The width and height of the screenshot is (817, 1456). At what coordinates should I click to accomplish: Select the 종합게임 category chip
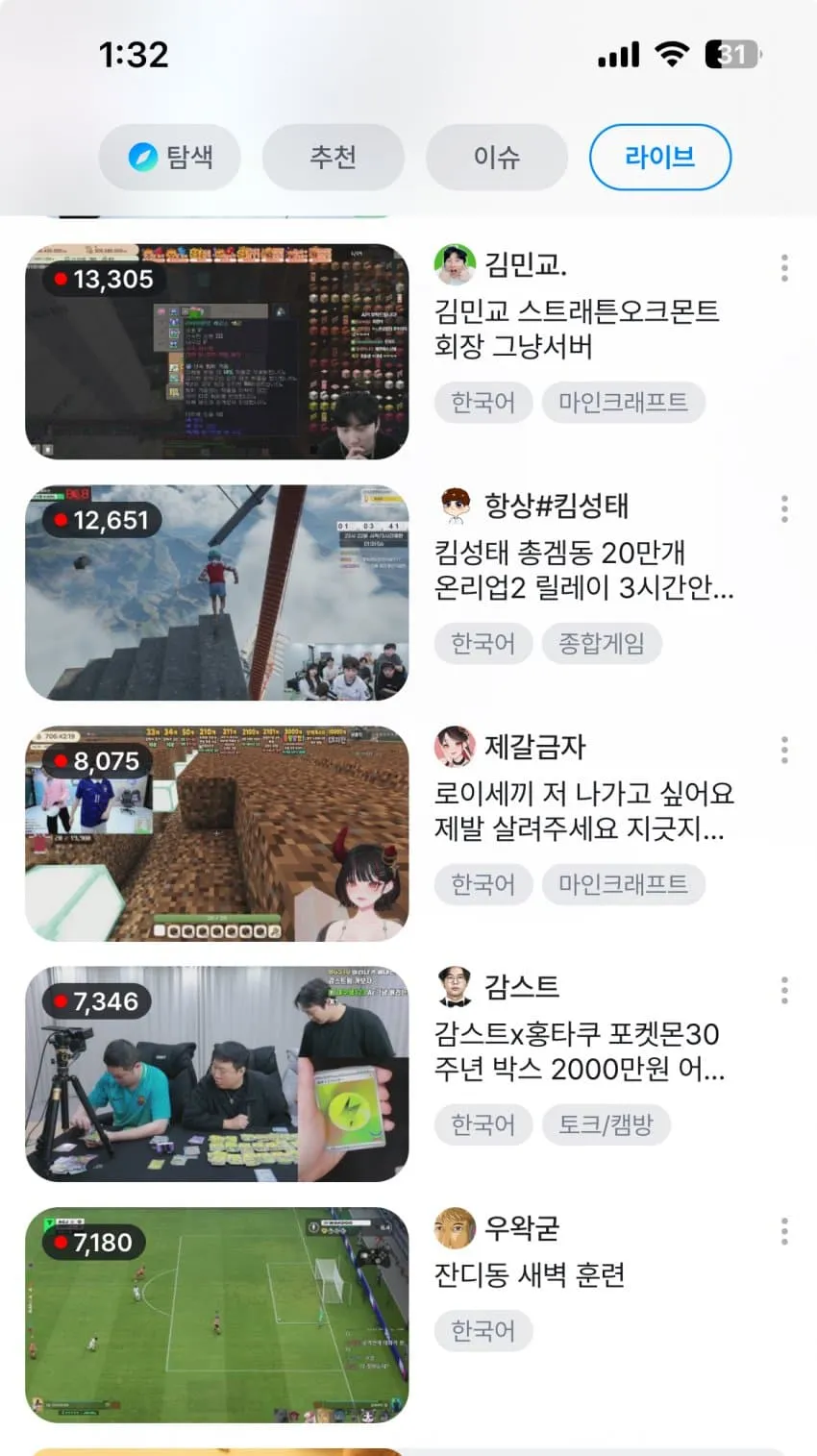602,643
